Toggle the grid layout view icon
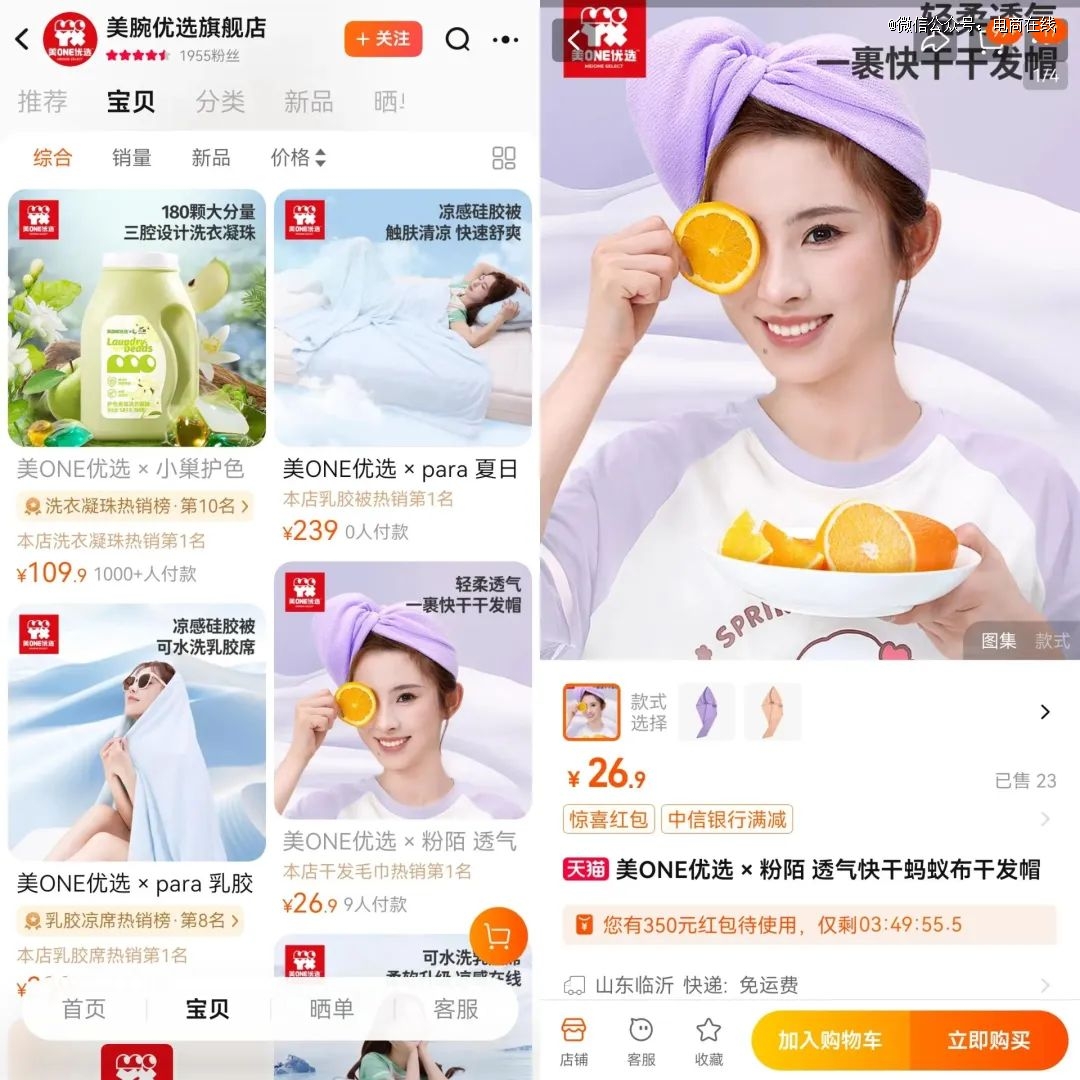Viewport: 1080px width, 1080px height. 504,158
